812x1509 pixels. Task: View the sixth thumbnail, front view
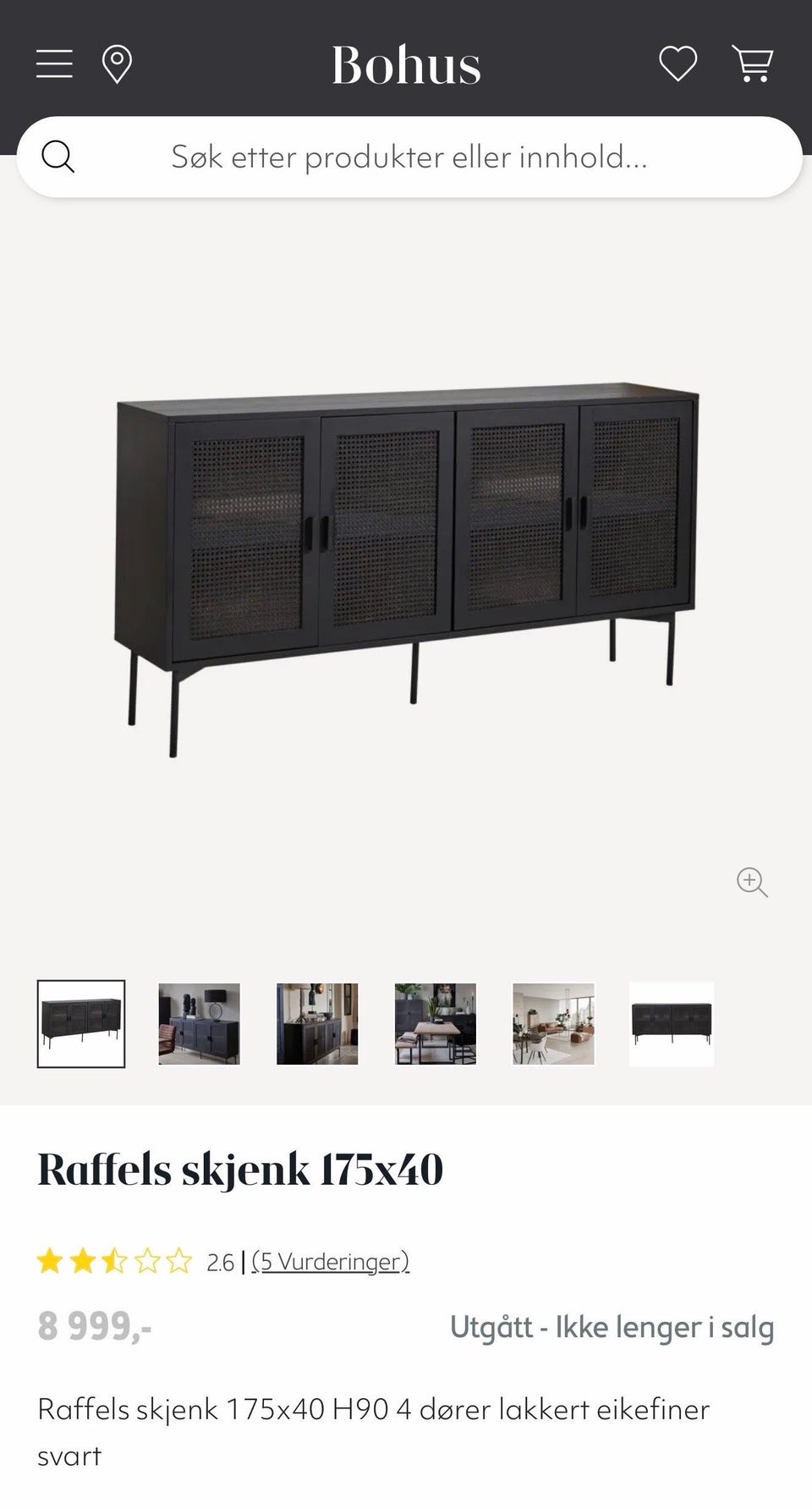pyautogui.click(x=672, y=1023)
